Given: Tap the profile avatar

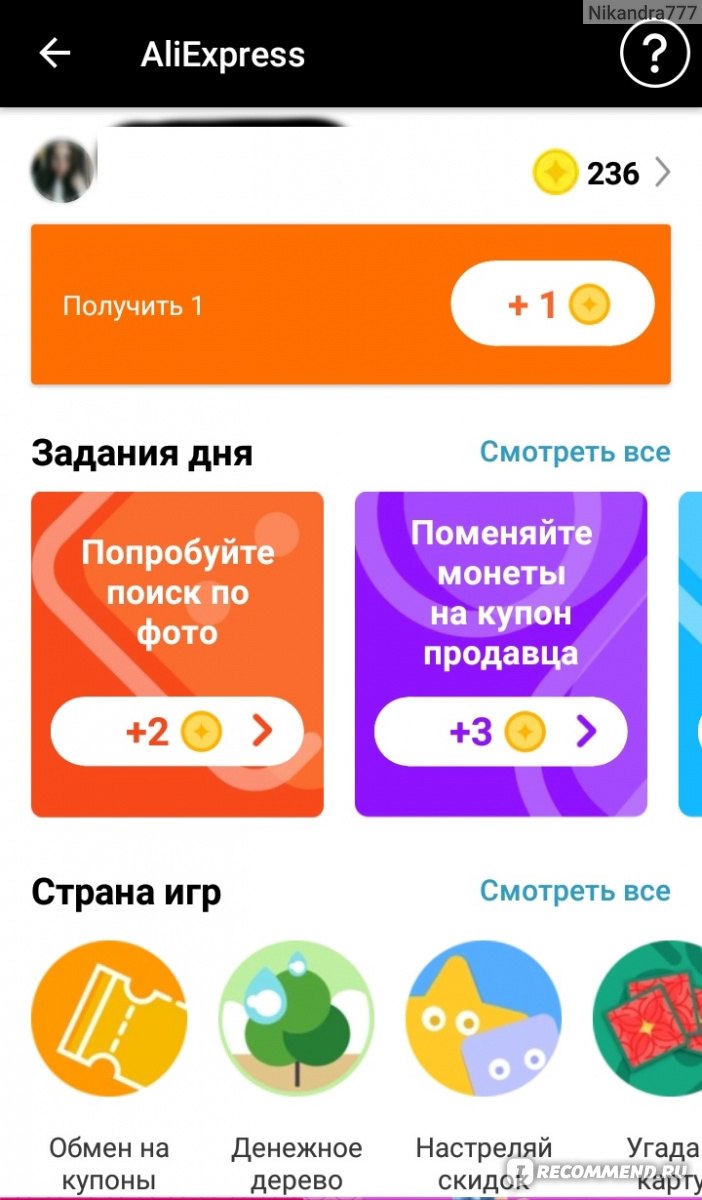Looking at the screenshot, I should [64, 170].
